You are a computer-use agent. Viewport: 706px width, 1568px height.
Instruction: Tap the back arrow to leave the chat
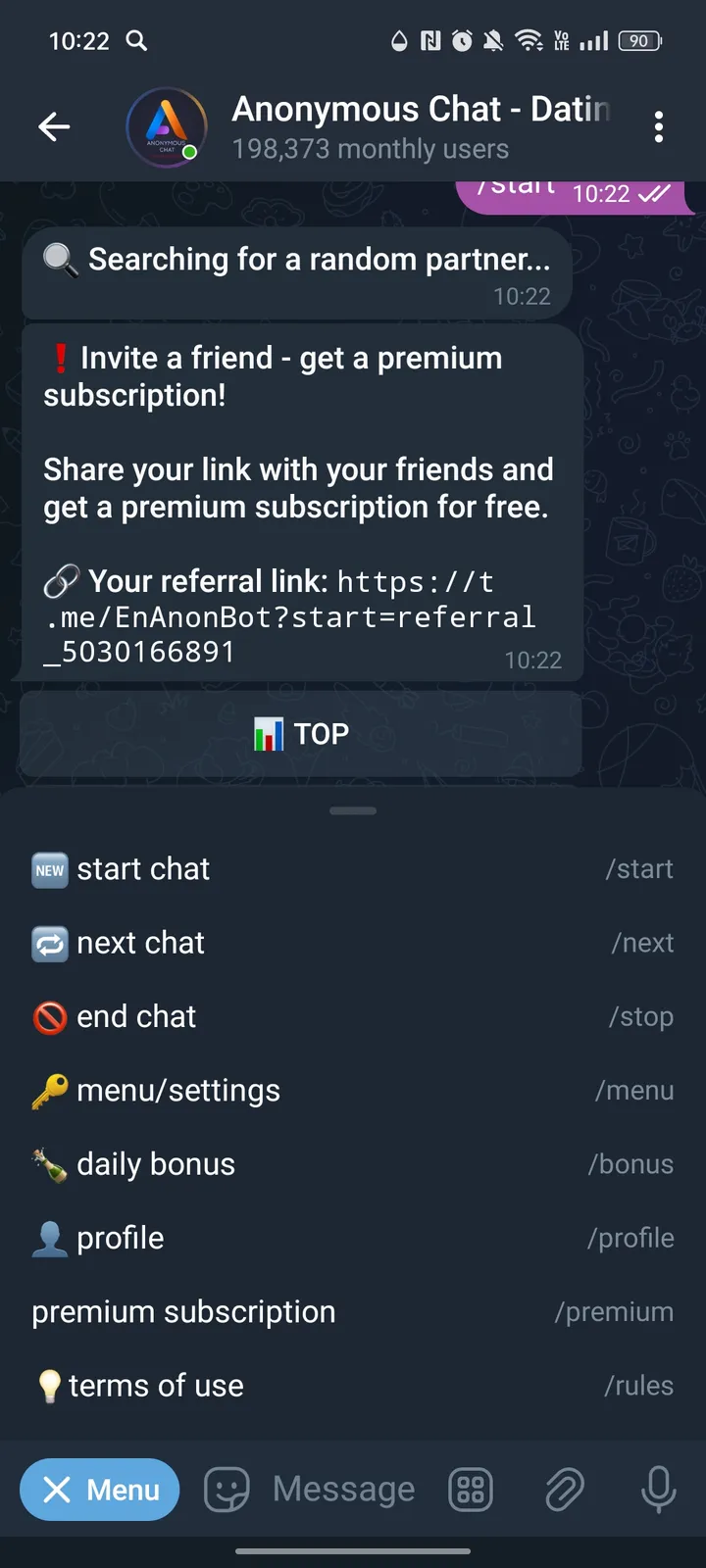click(x=54, y=126)
